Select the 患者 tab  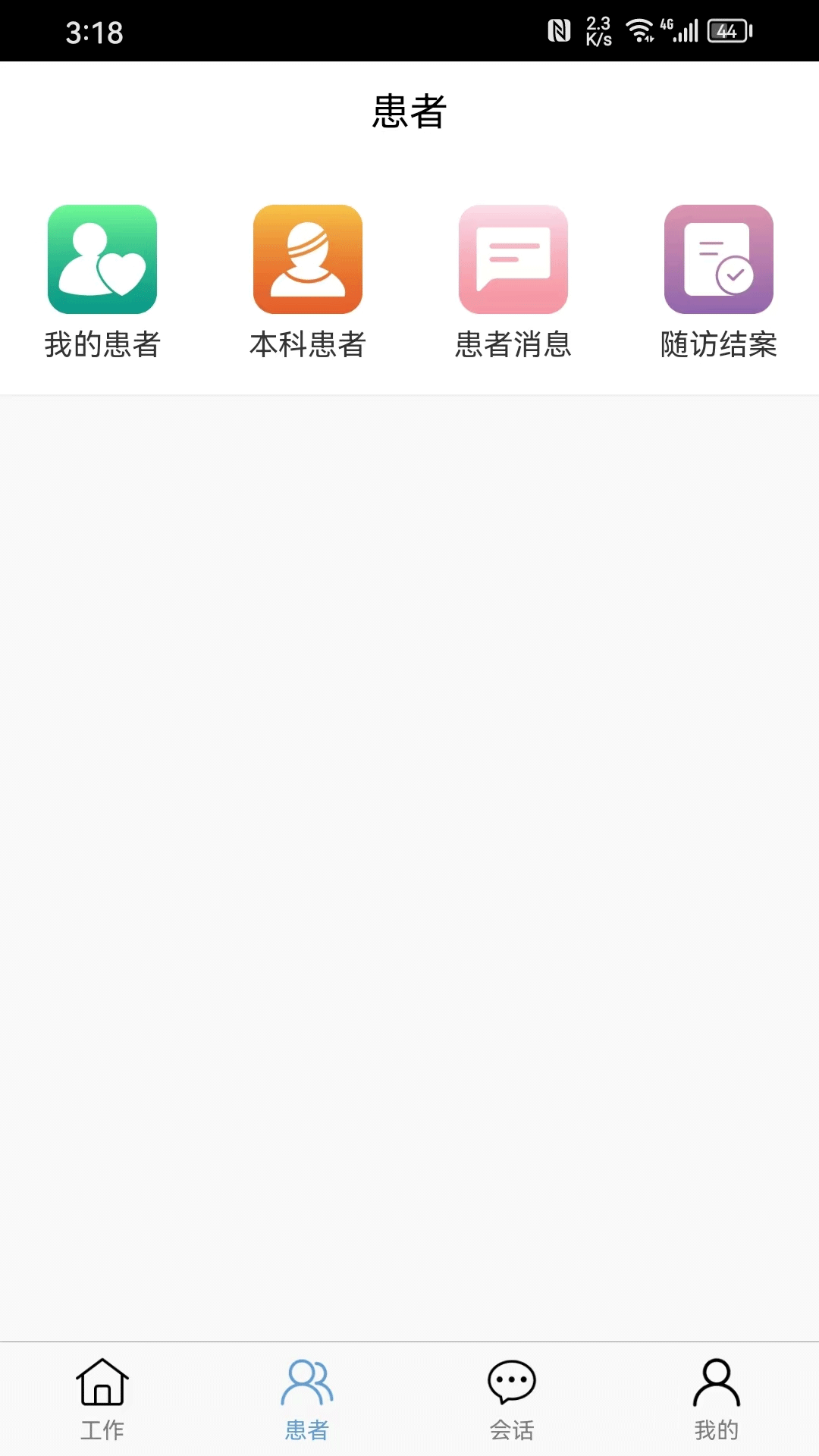coord(307,1398)
